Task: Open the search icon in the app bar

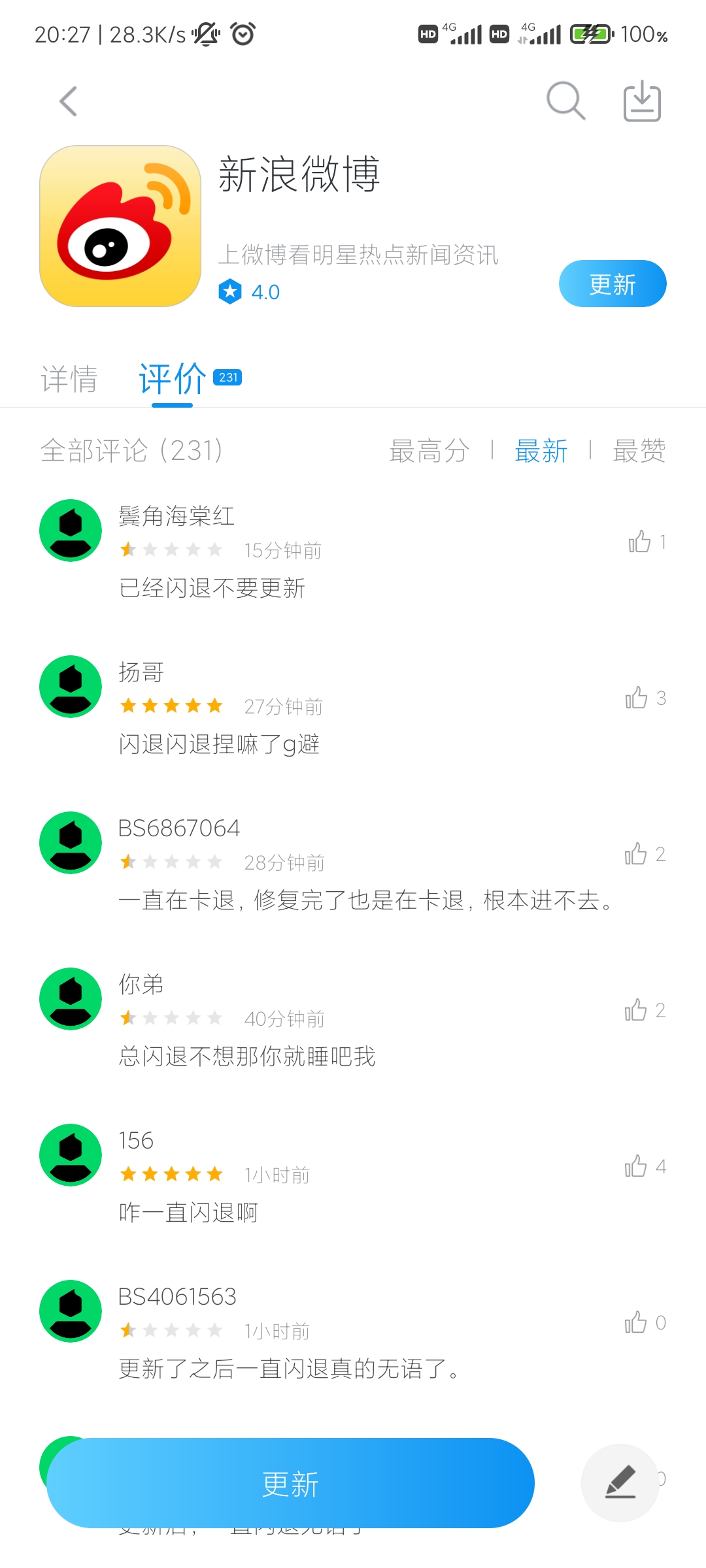Action: 565,101
